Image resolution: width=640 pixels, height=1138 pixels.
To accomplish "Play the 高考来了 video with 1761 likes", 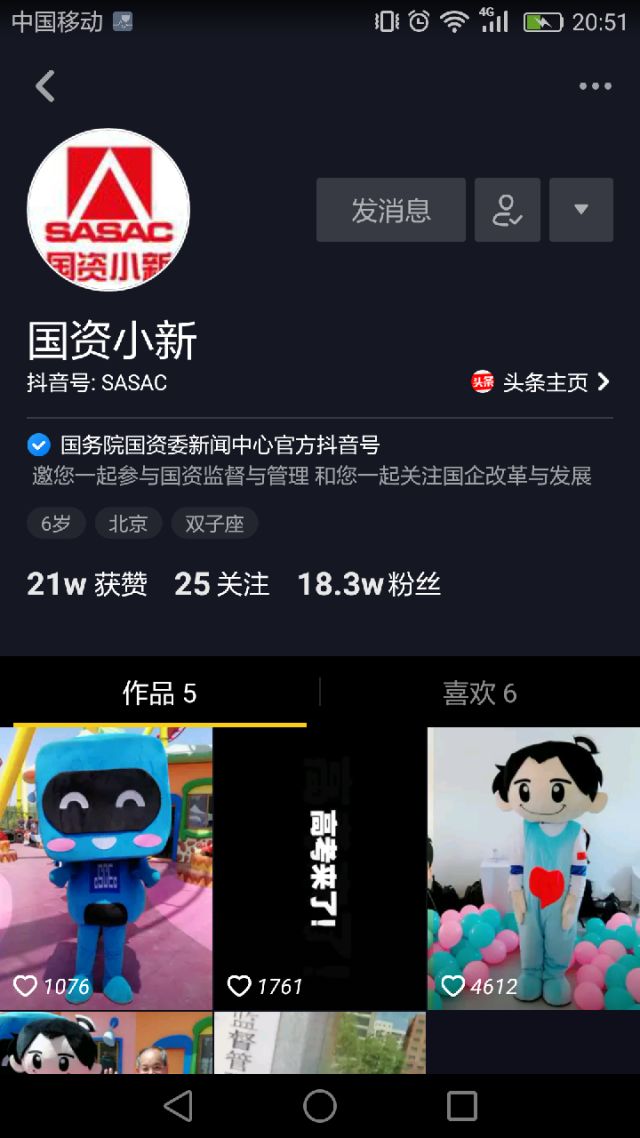I will [320, 868].
